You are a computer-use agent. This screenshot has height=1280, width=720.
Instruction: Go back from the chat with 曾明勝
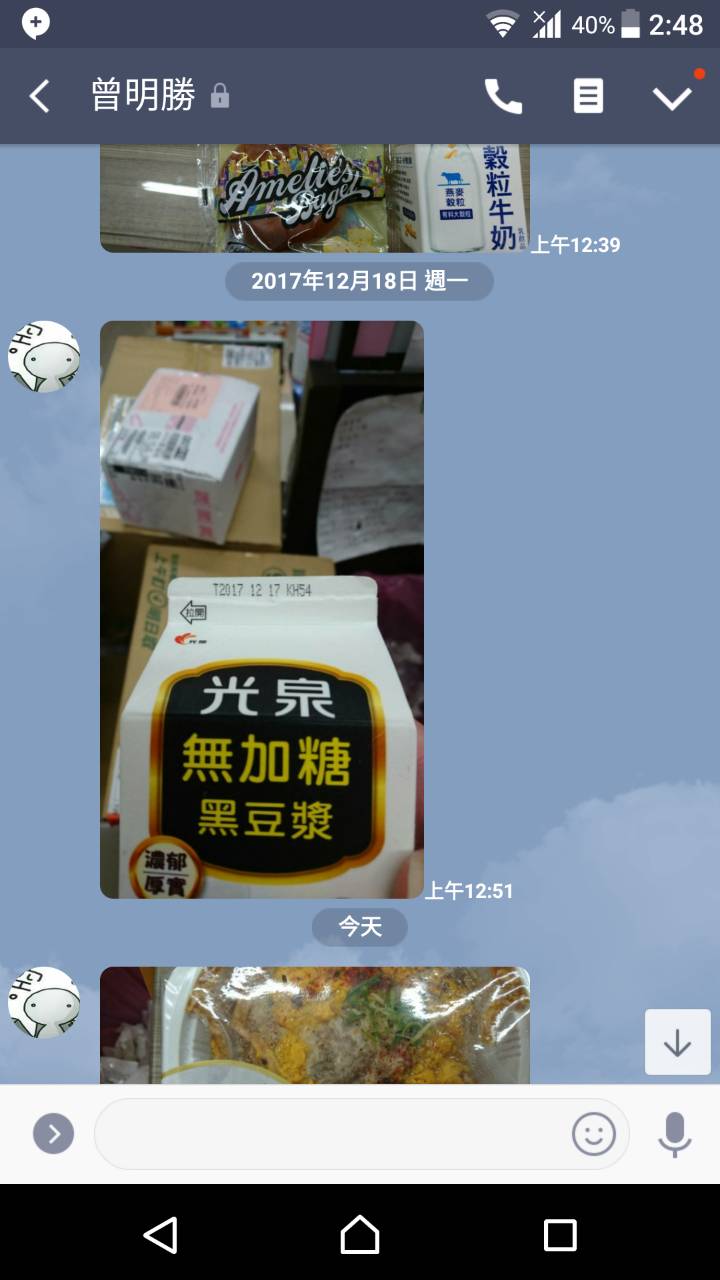pos(39,97)
